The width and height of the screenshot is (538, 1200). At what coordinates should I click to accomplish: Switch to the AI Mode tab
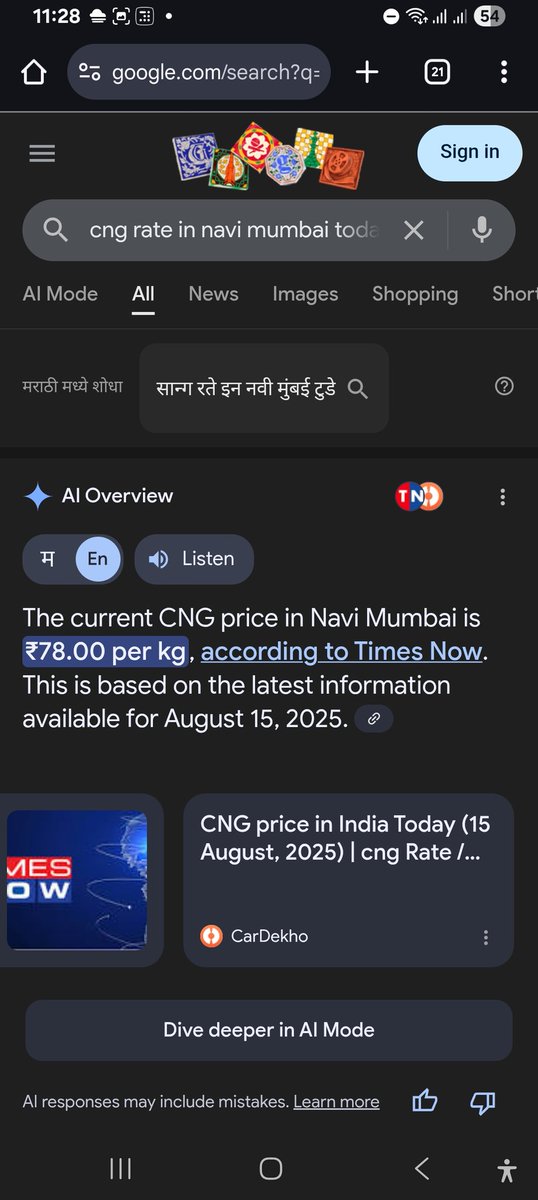[60, 294]
